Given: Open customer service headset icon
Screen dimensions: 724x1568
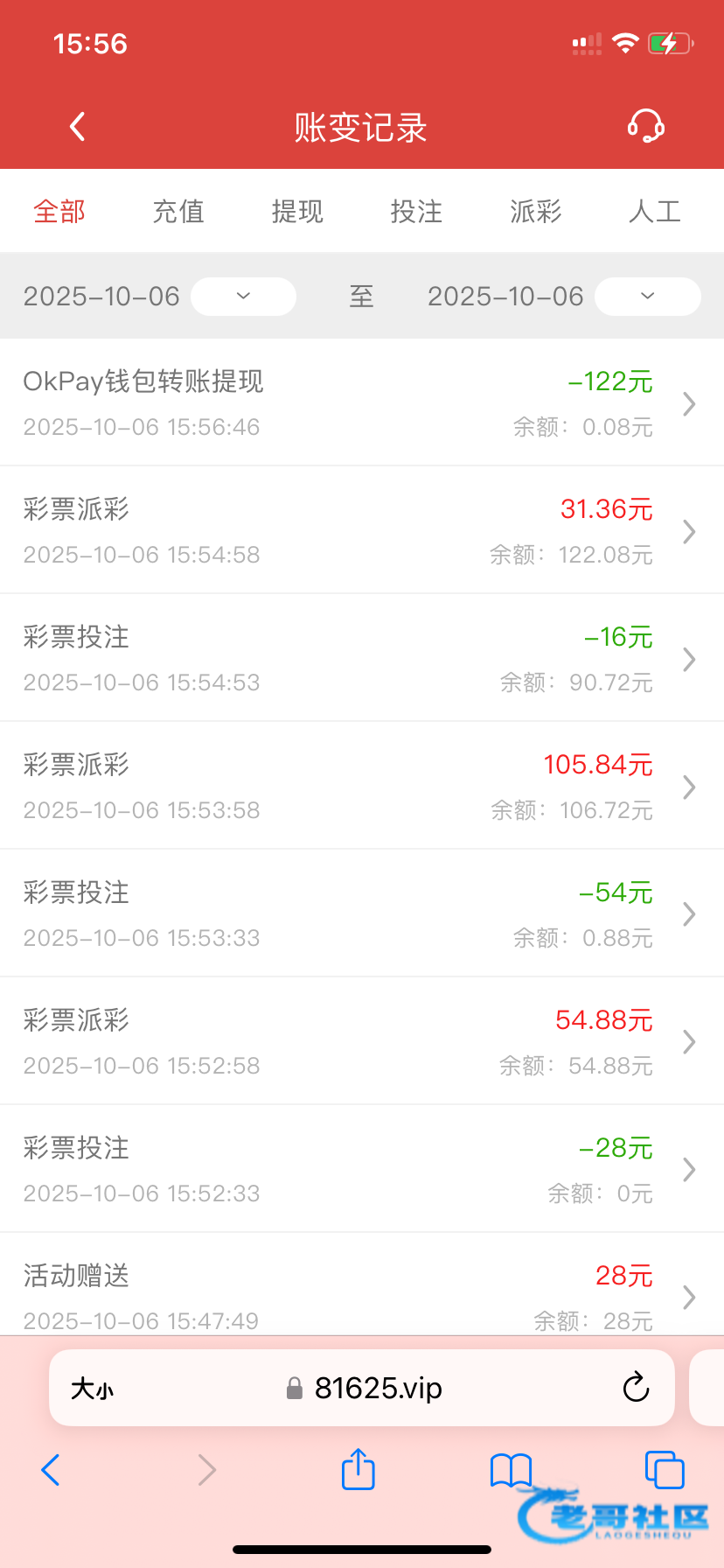Looking at the screenshot, I should pos(645,127).
